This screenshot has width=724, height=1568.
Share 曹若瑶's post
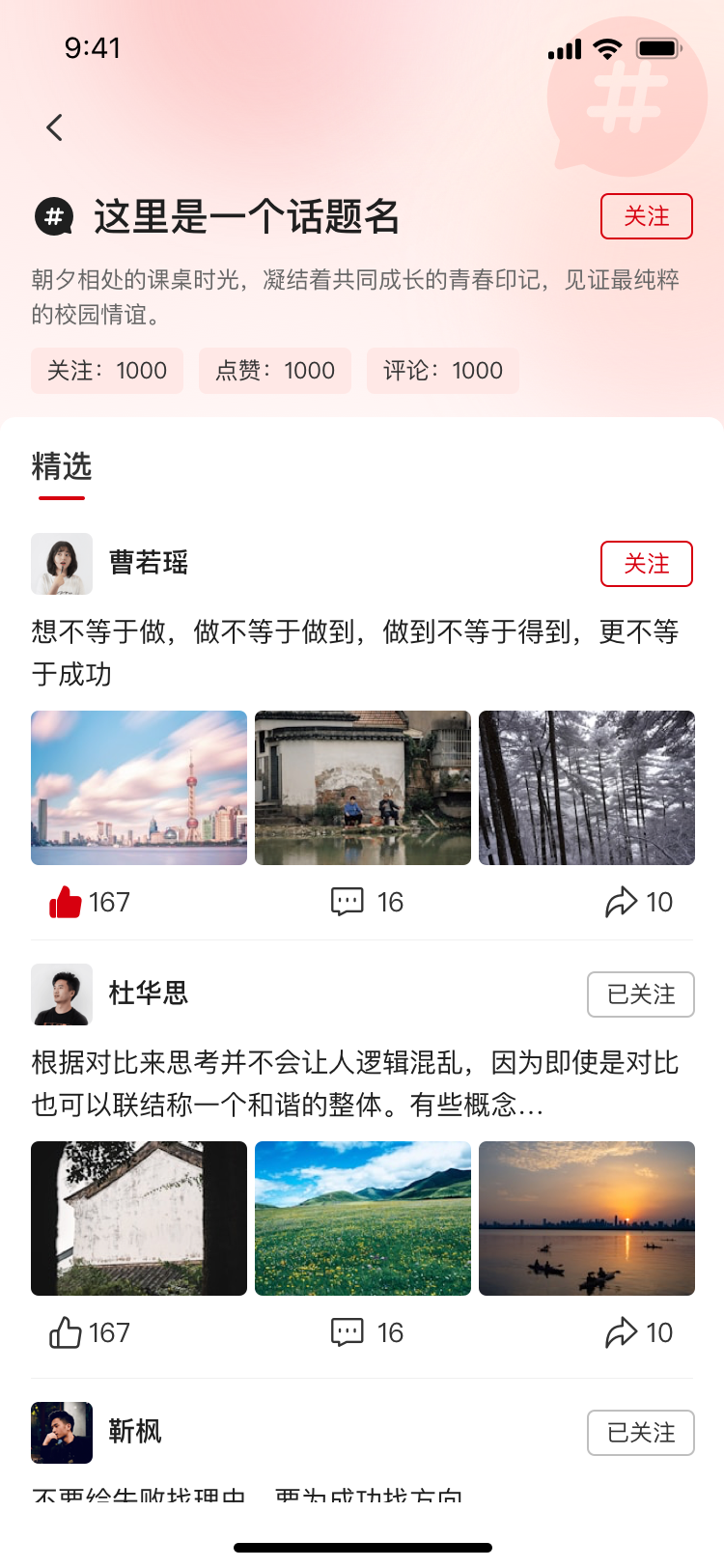622,902
